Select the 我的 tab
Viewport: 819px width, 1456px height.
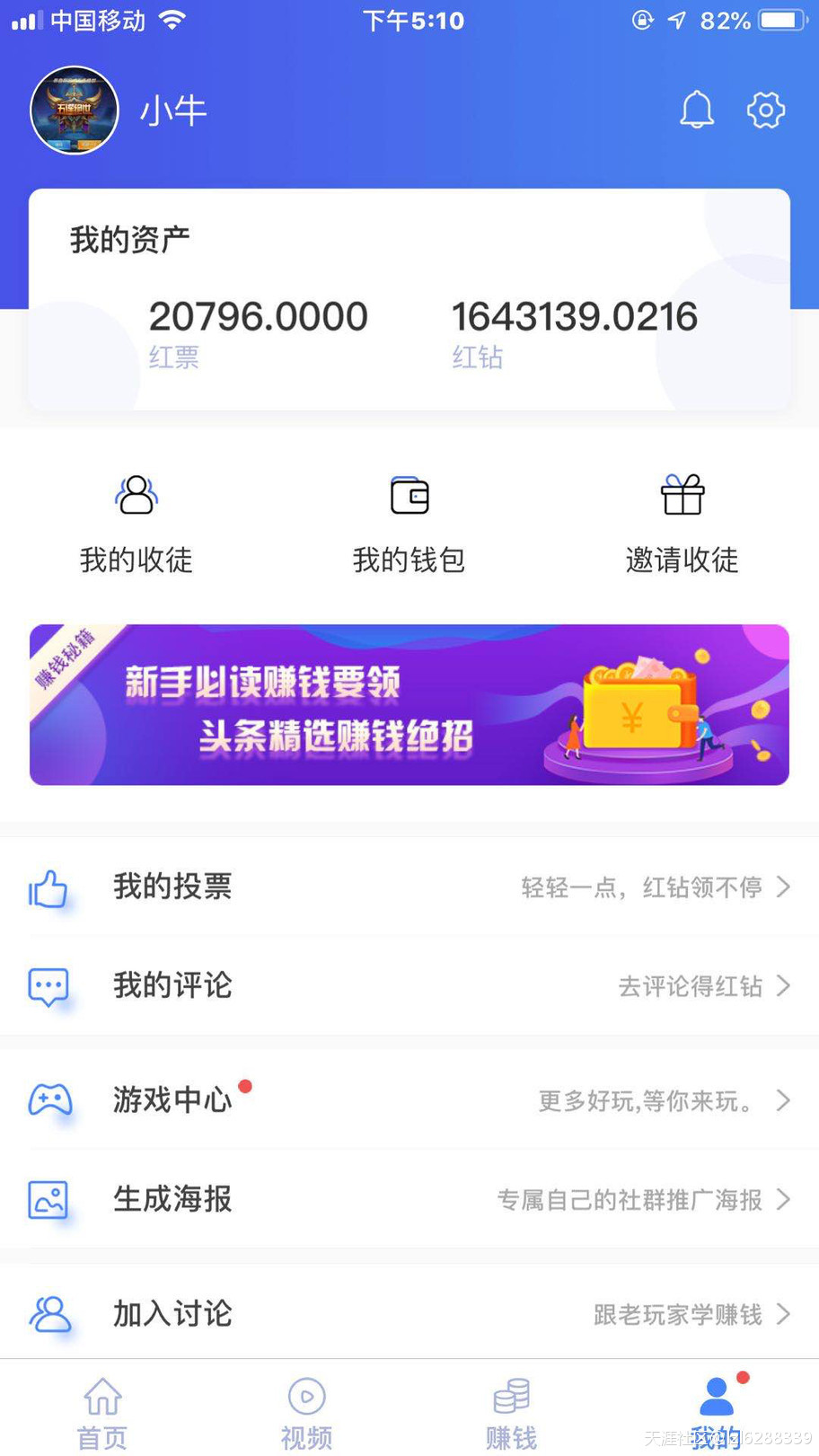(717, 1412)
